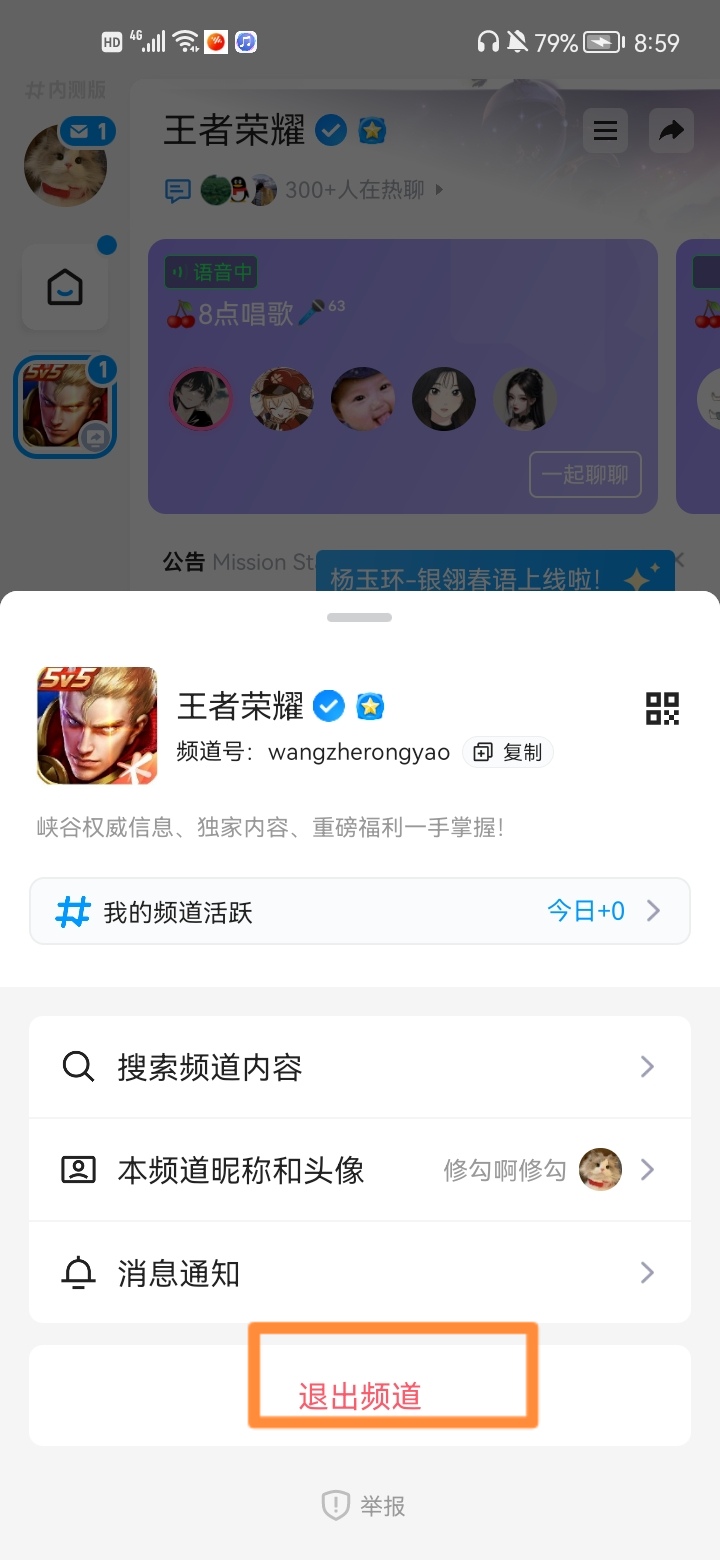The width and height of the screenshot is (720, 1560).
Task: Tap 退出频道 to leave the channel
Action: tap(360, 1396)
